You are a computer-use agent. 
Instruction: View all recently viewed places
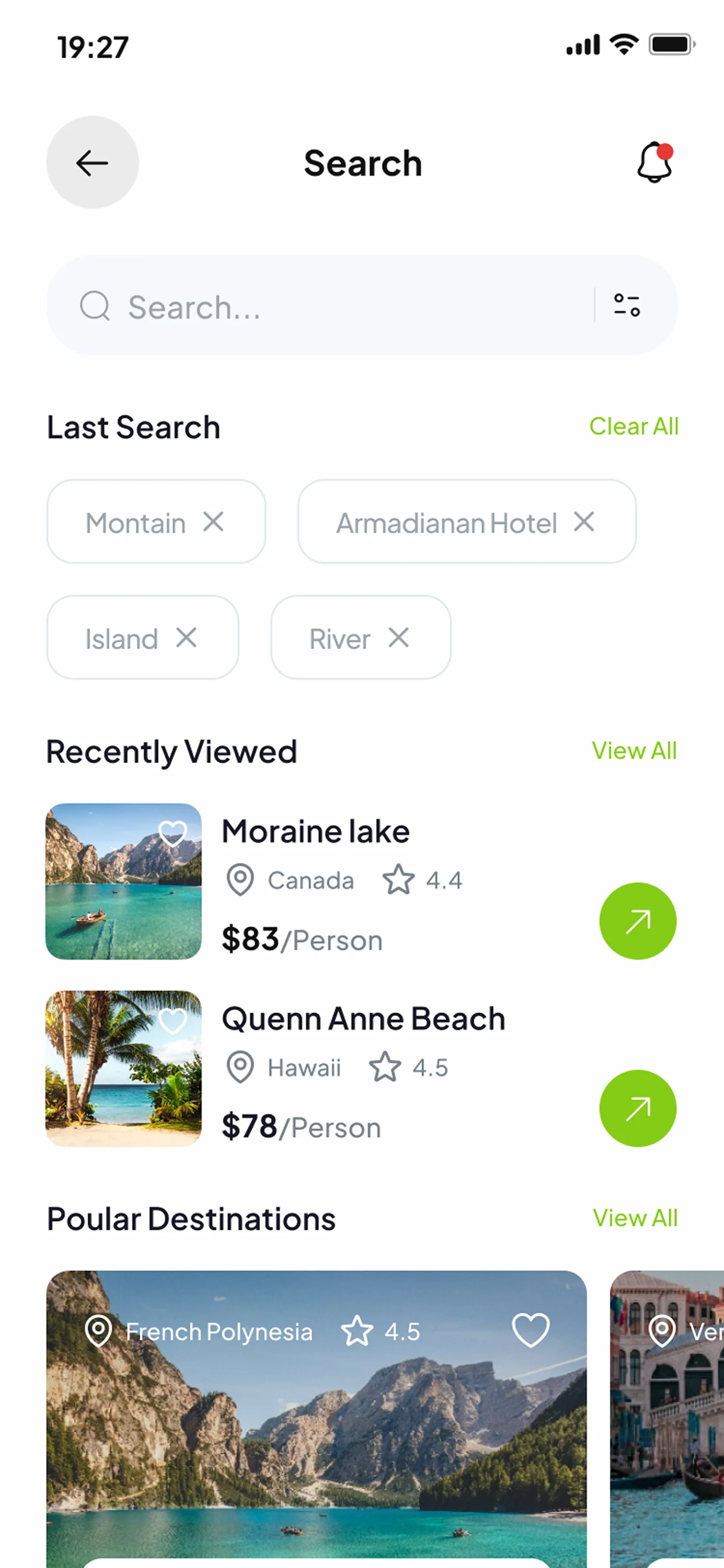634,751
